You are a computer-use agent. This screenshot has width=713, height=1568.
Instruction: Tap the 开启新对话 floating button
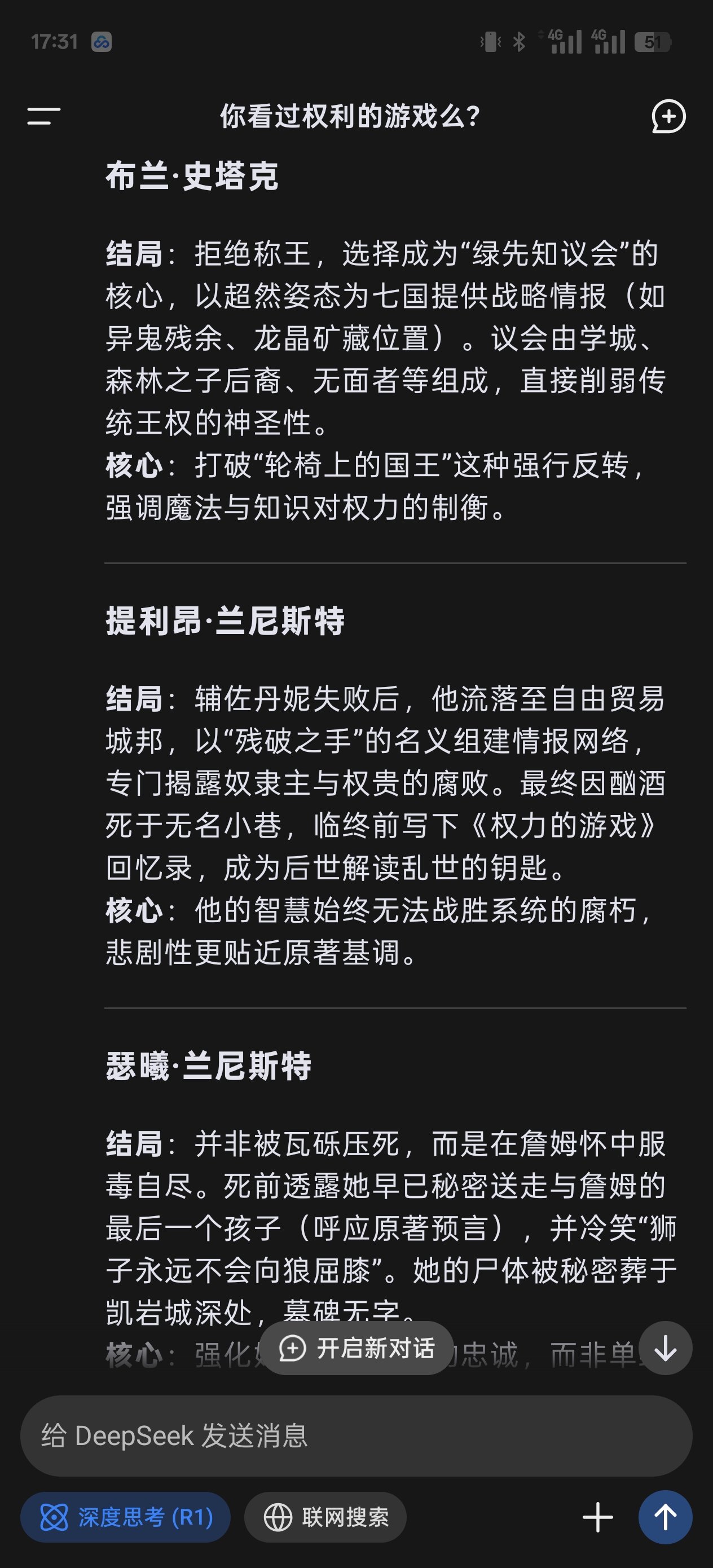pyautogui.click(x=357, y=1347)
